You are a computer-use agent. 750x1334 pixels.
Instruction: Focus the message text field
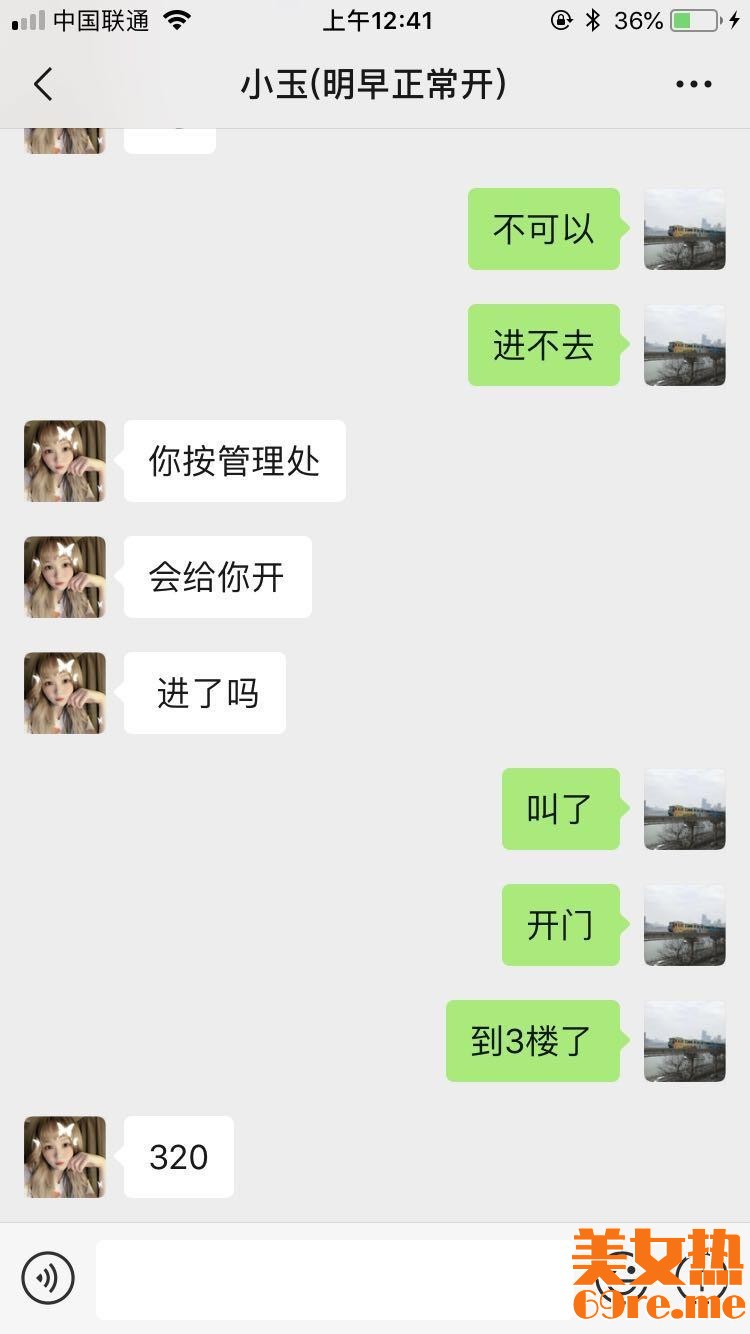[330, 1279]
